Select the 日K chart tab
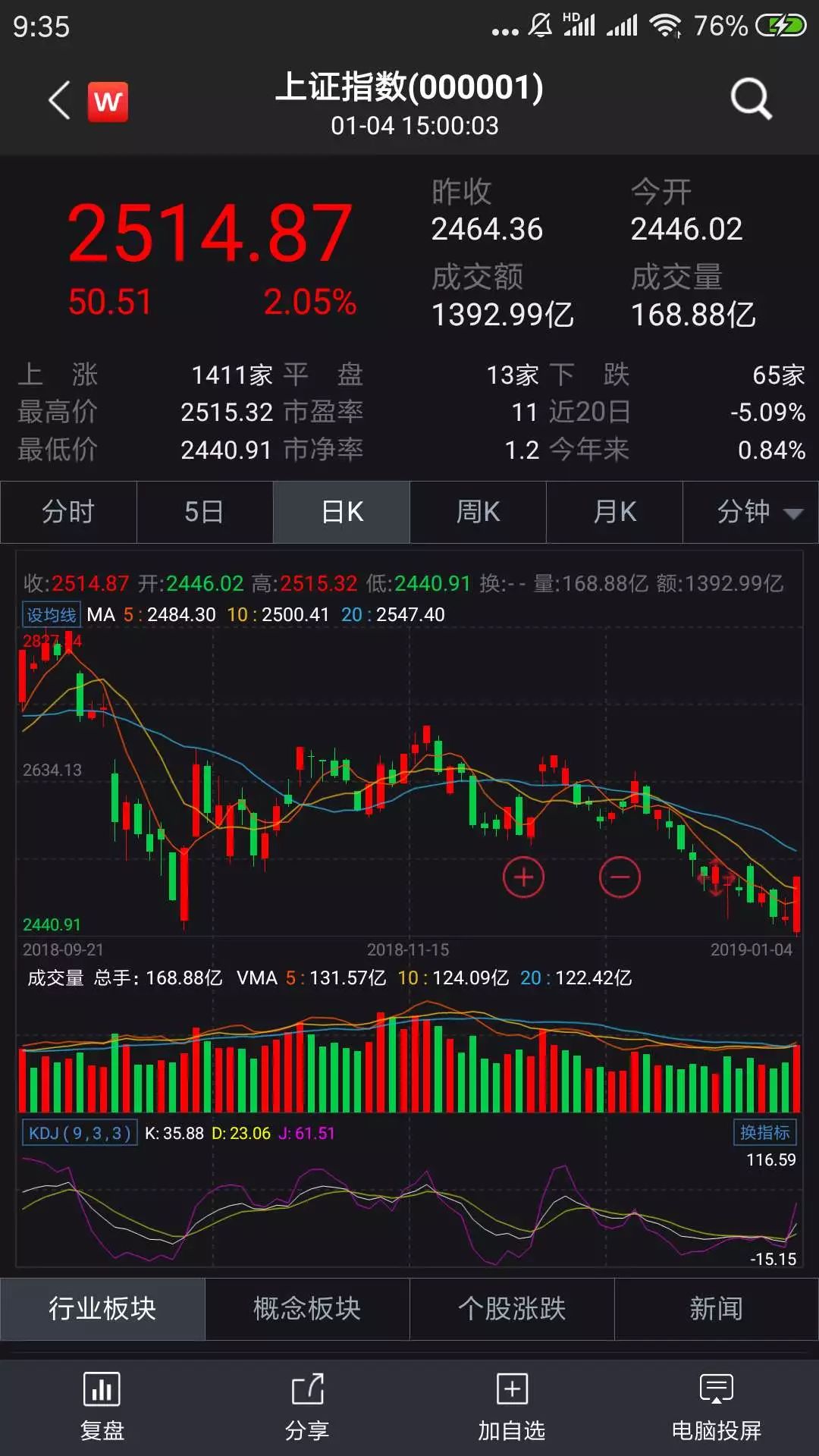Image resolution: width=819 pixels, height=1456 pixels. [341, 512]
